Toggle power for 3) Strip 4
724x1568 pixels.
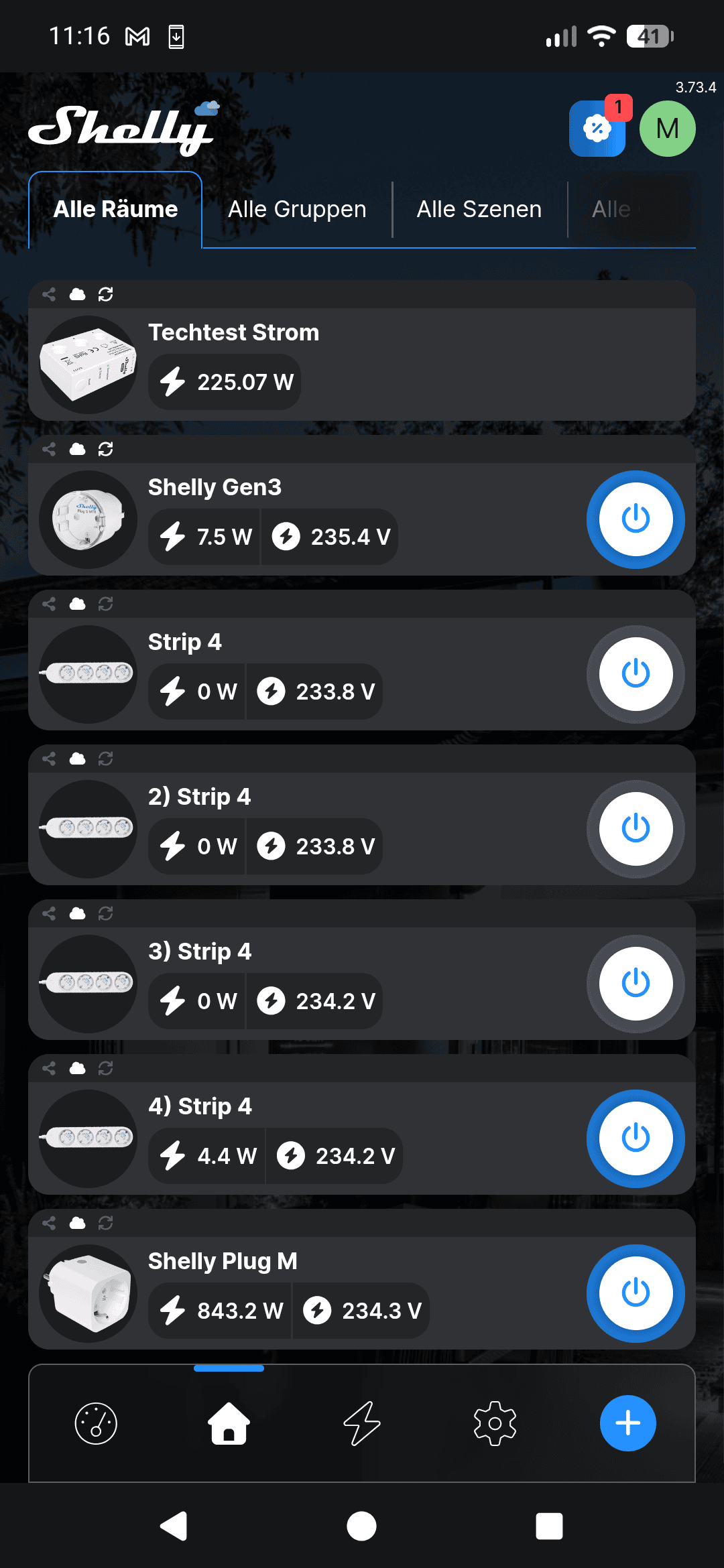tap(635, 984)
